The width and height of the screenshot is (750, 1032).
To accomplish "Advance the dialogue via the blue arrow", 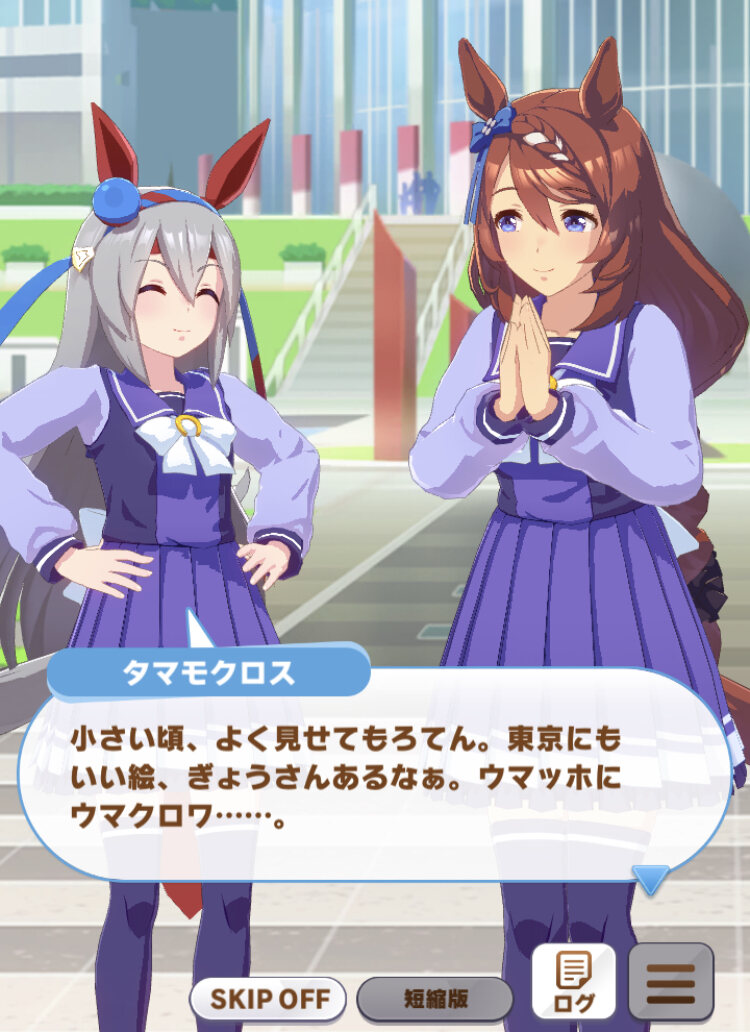I will pos(650,879).
